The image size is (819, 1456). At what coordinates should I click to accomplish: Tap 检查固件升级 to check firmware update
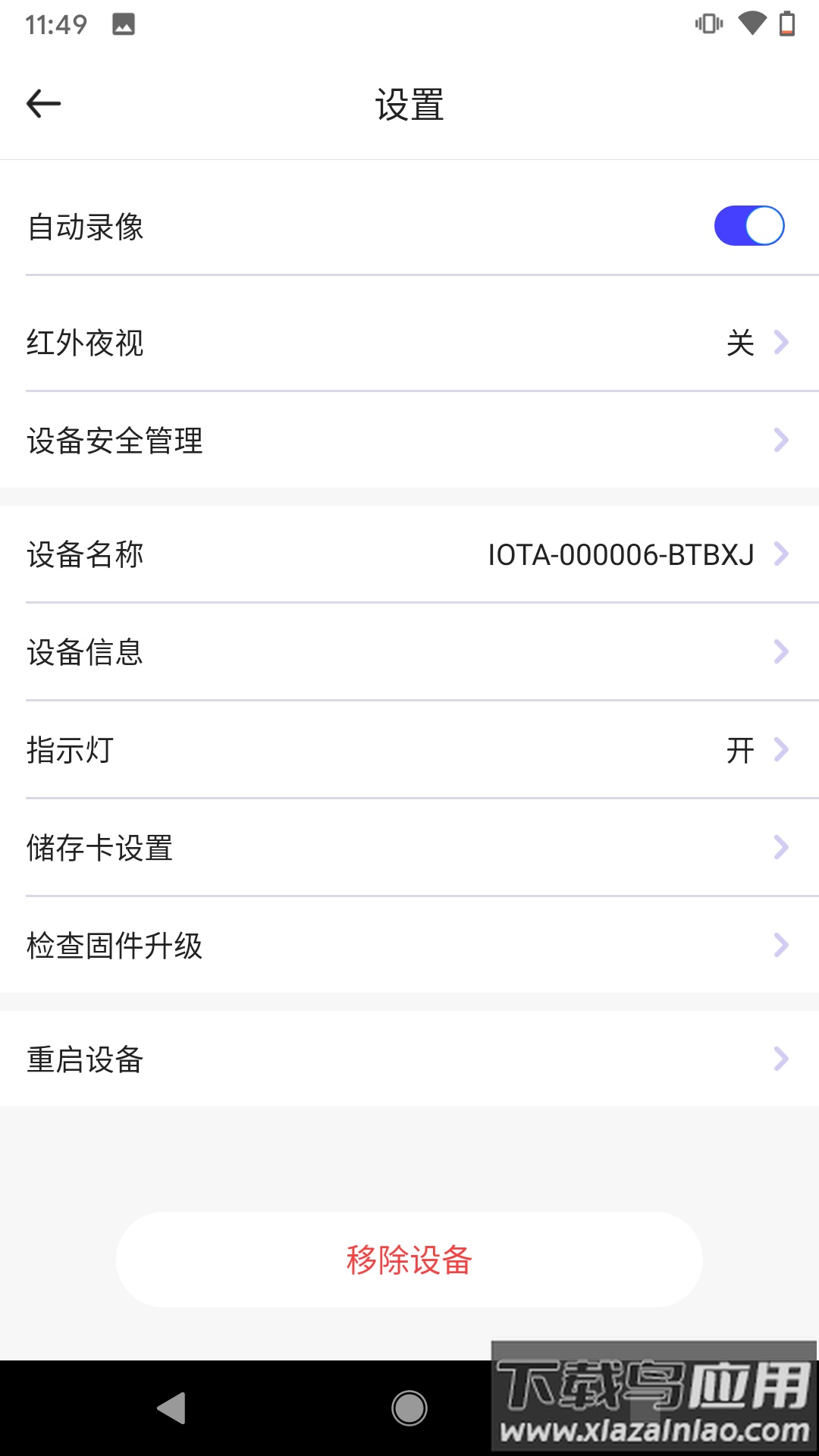pos(409,945)
